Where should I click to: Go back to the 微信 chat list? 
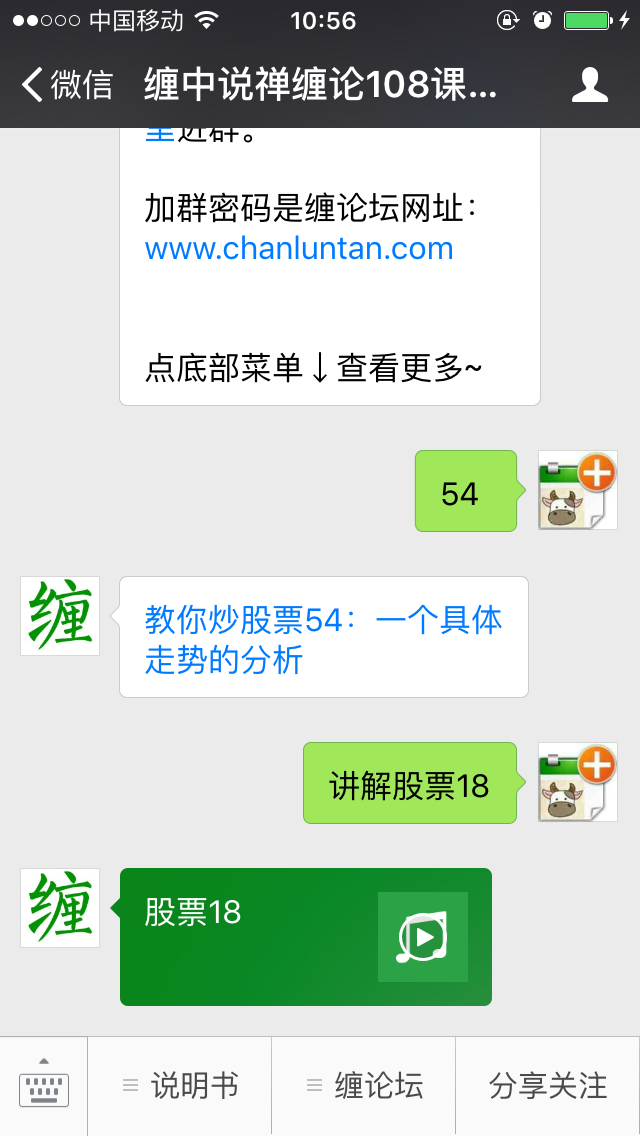(x=66, y=85)
